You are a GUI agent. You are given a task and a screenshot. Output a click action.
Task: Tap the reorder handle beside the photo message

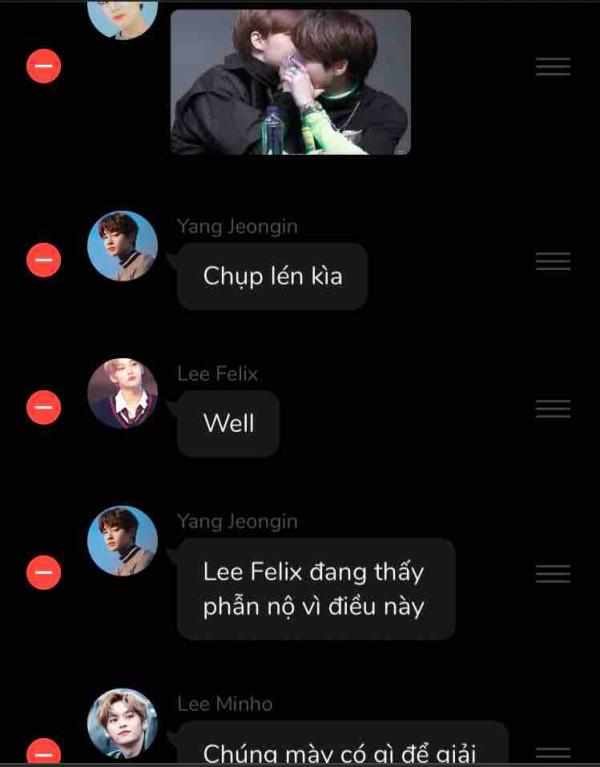(x=553, y=66)
